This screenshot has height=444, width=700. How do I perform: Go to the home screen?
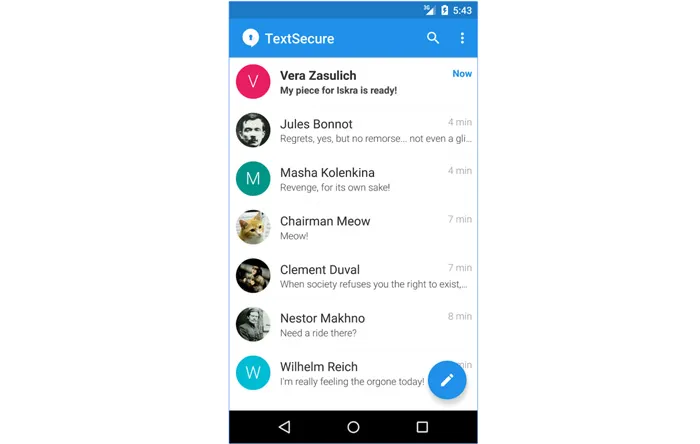[x=353, y=427]
